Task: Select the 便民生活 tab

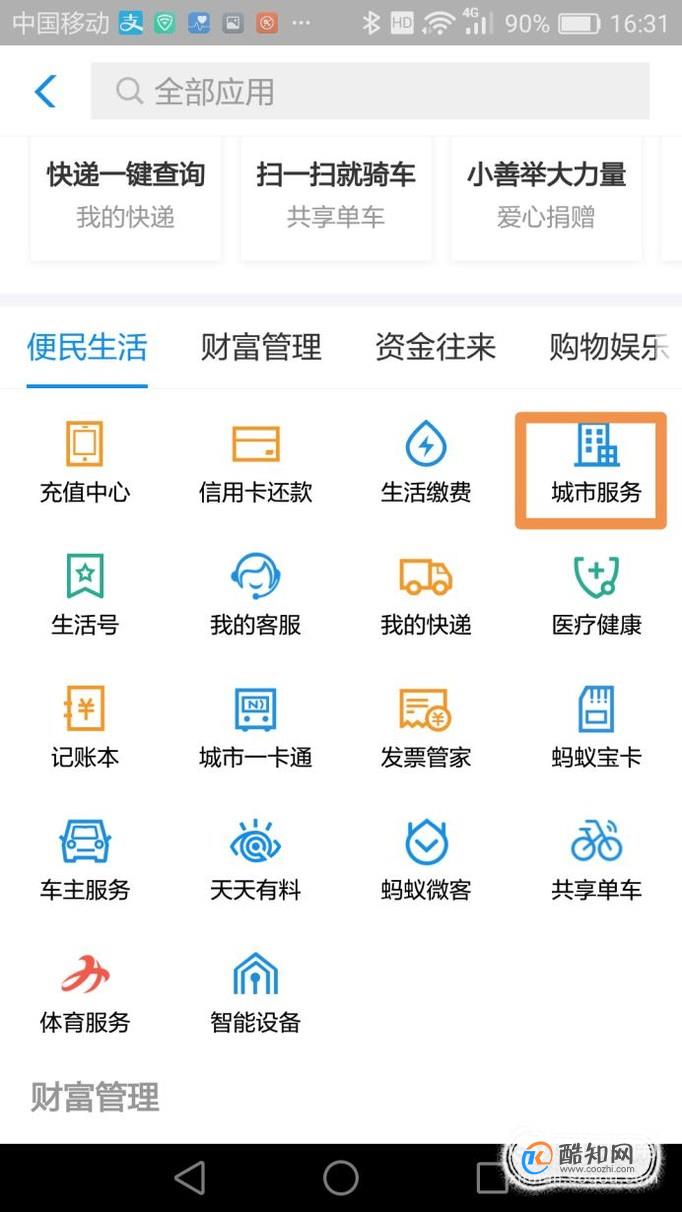Action: [87, 347]
